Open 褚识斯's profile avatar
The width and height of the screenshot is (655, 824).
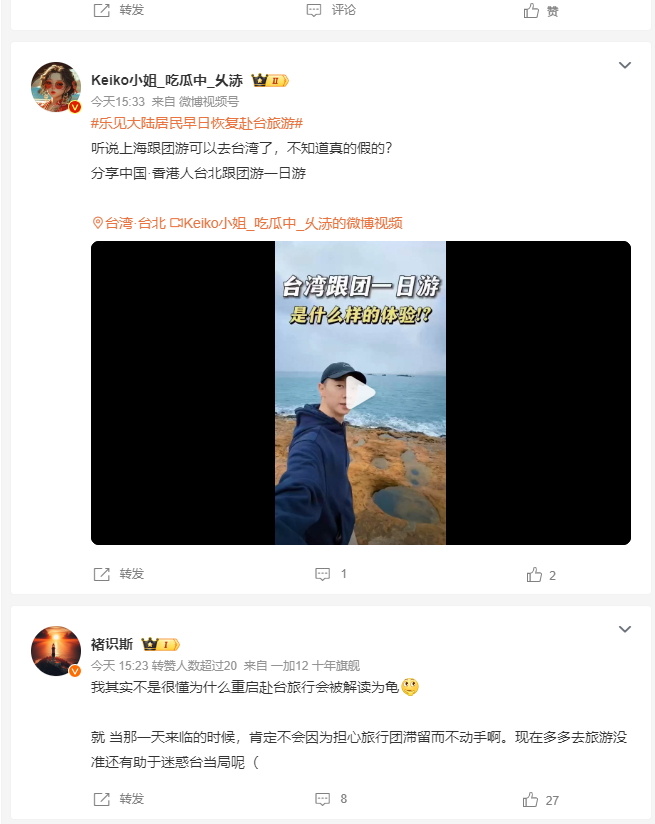coord(55,651)
